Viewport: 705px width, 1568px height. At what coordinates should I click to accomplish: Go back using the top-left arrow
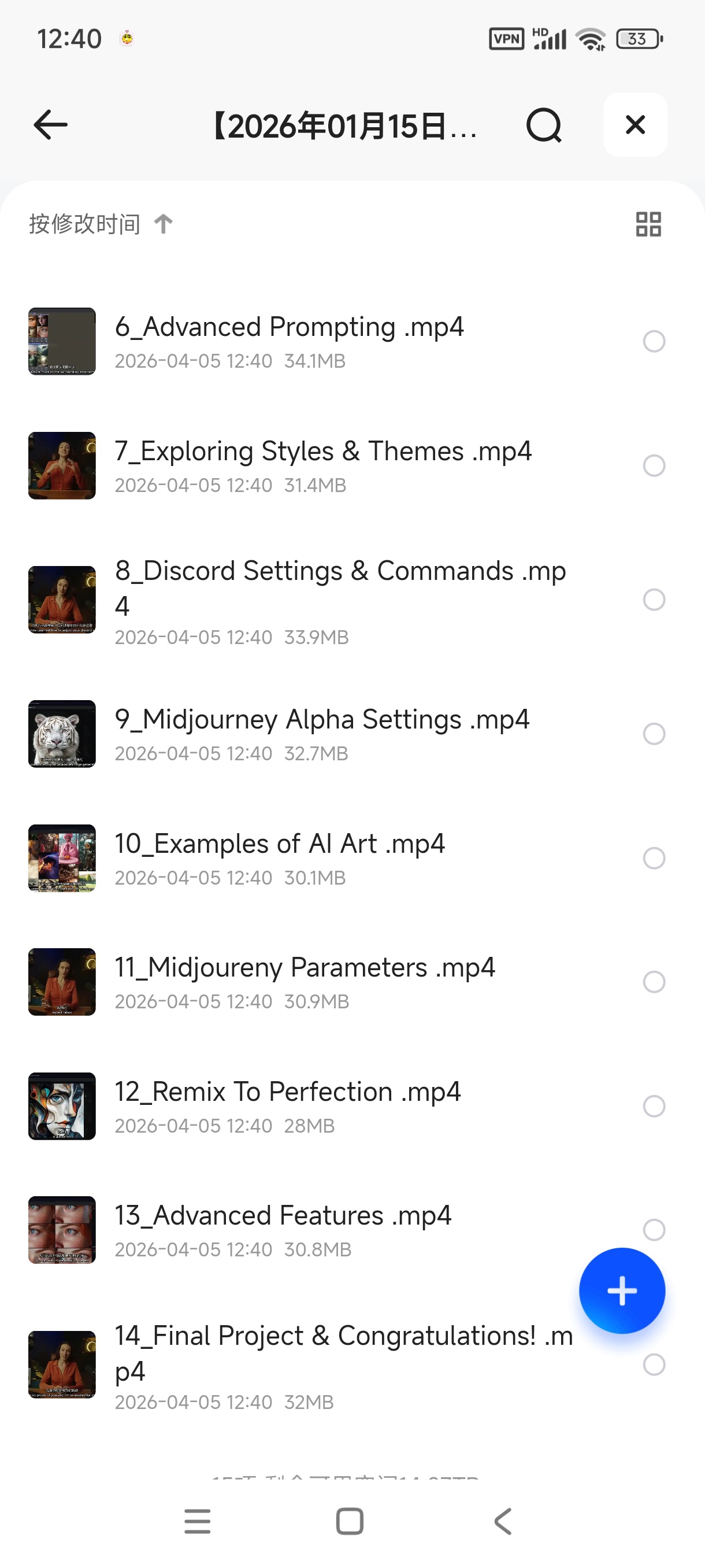pyautogui.click(x=50, y=125)
